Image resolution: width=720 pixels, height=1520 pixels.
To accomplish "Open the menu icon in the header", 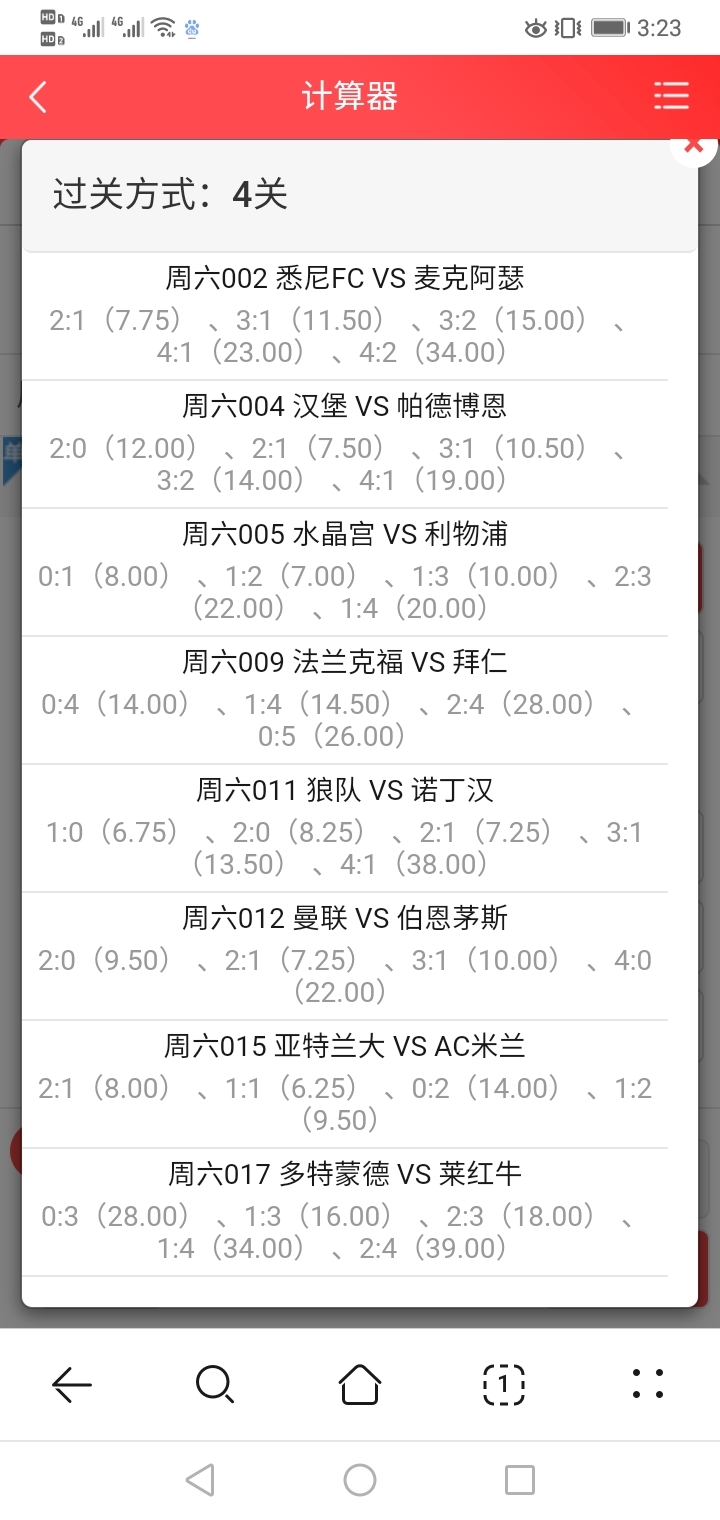I will pos(671,96).
